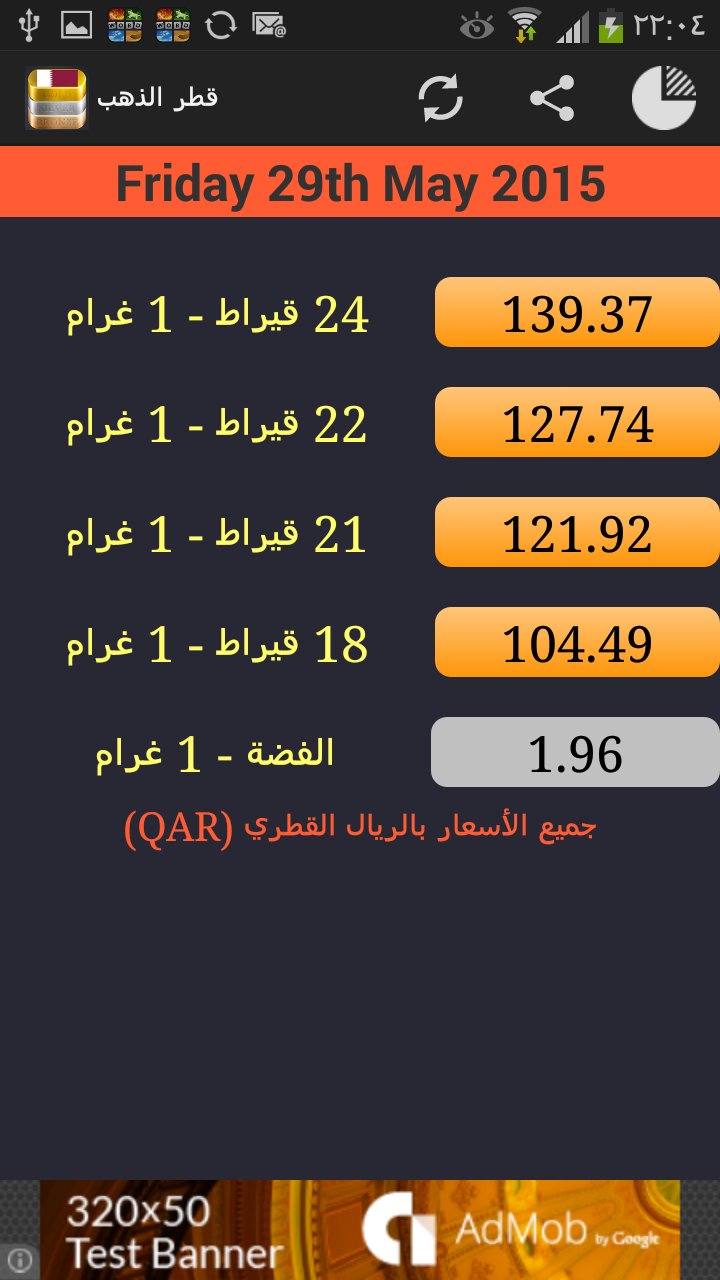Share the gold prices
This screenshot has width=720, height=1280.
point(552,98)
